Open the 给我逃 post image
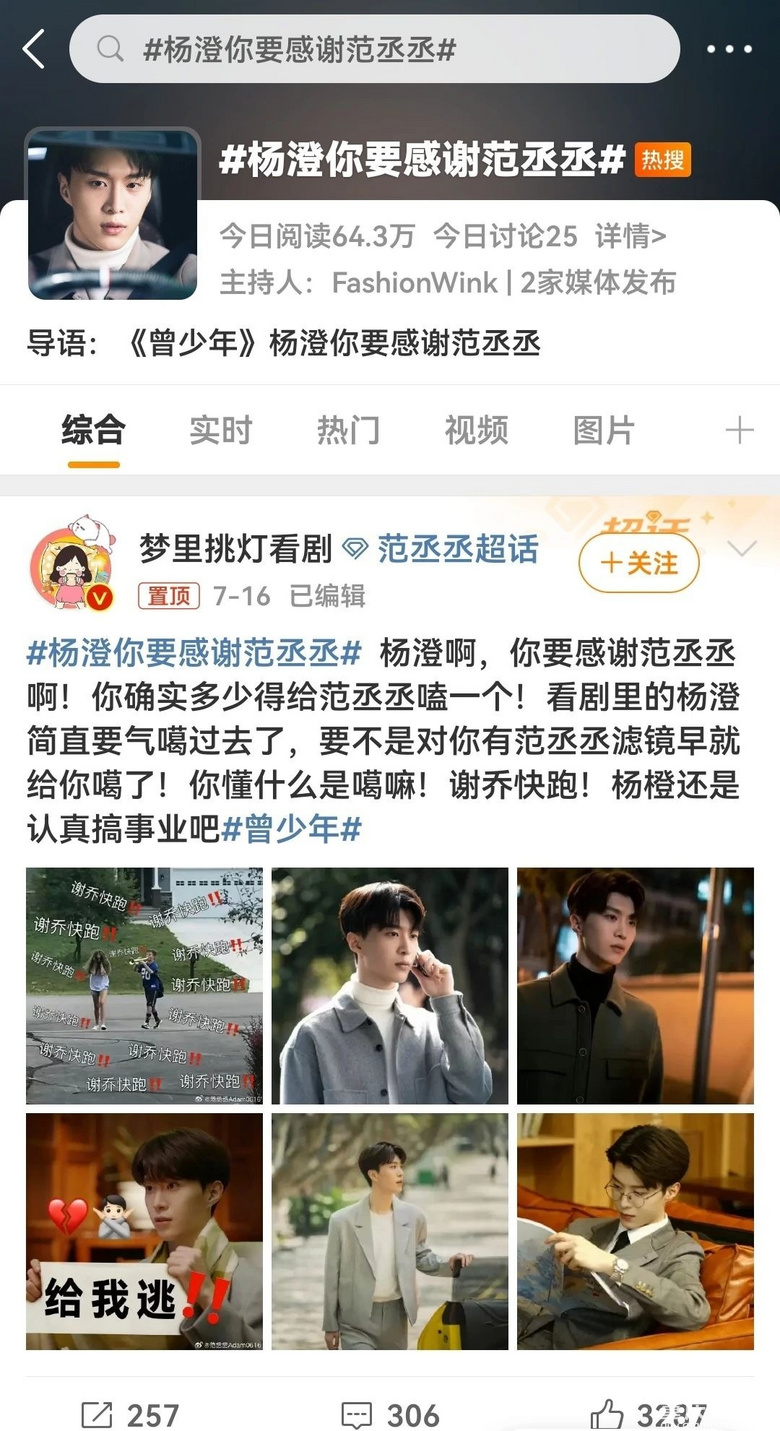Screen dimensions: 780x1431 tap(144, 1231)
